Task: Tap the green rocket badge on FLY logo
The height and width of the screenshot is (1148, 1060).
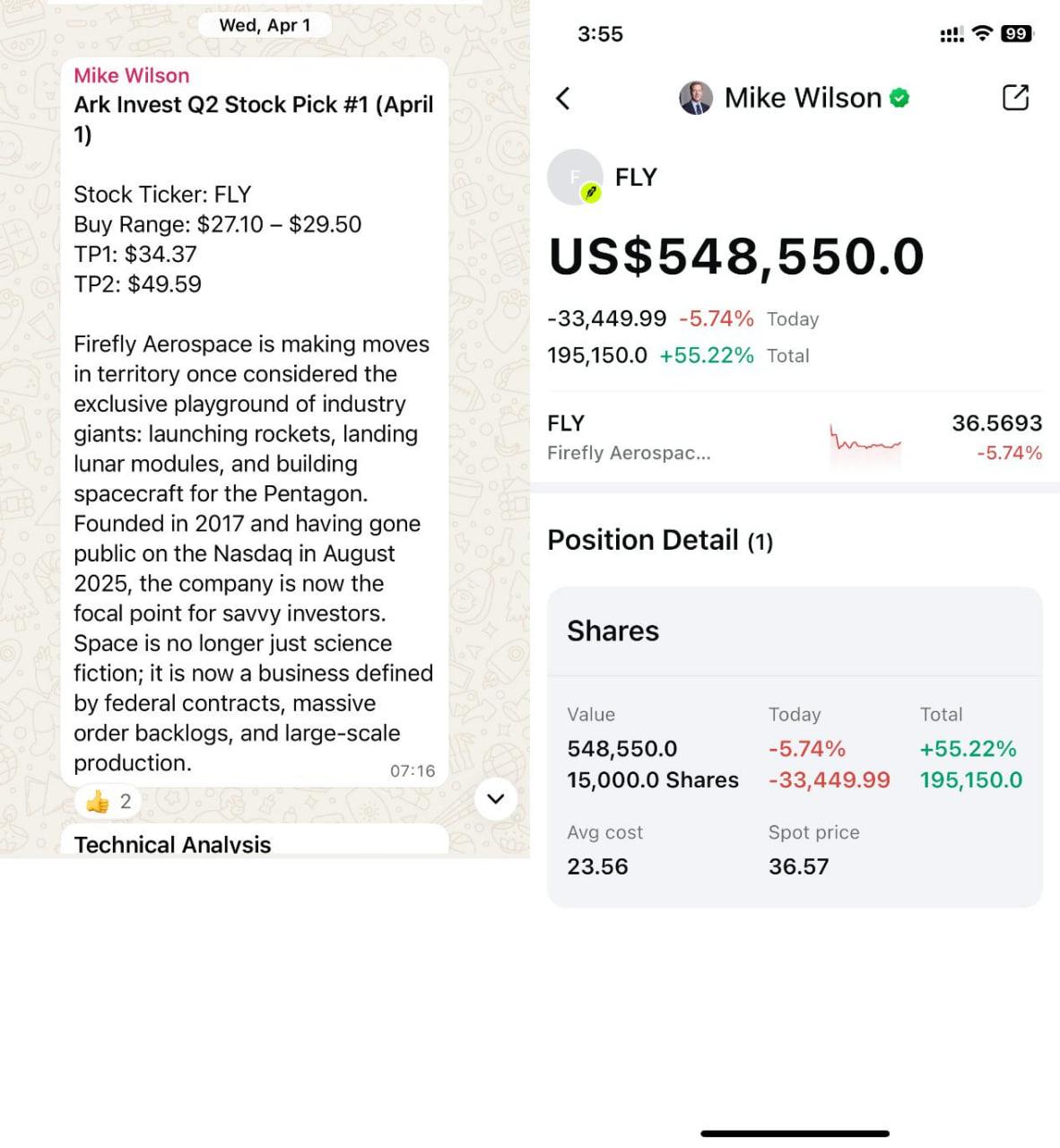Action: click(x=591, y=190)
